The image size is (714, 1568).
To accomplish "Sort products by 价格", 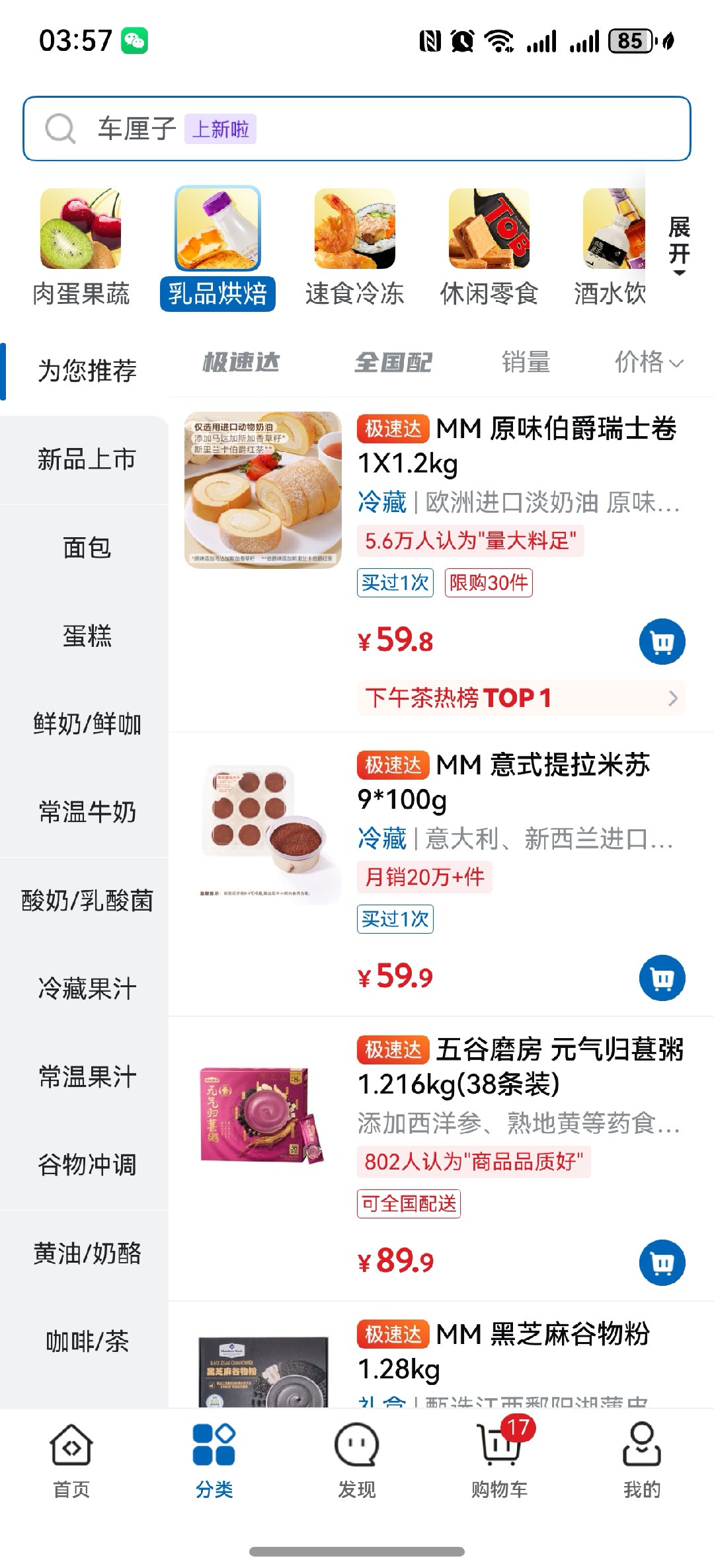I will pyautogui.click(x=648, y=362).
